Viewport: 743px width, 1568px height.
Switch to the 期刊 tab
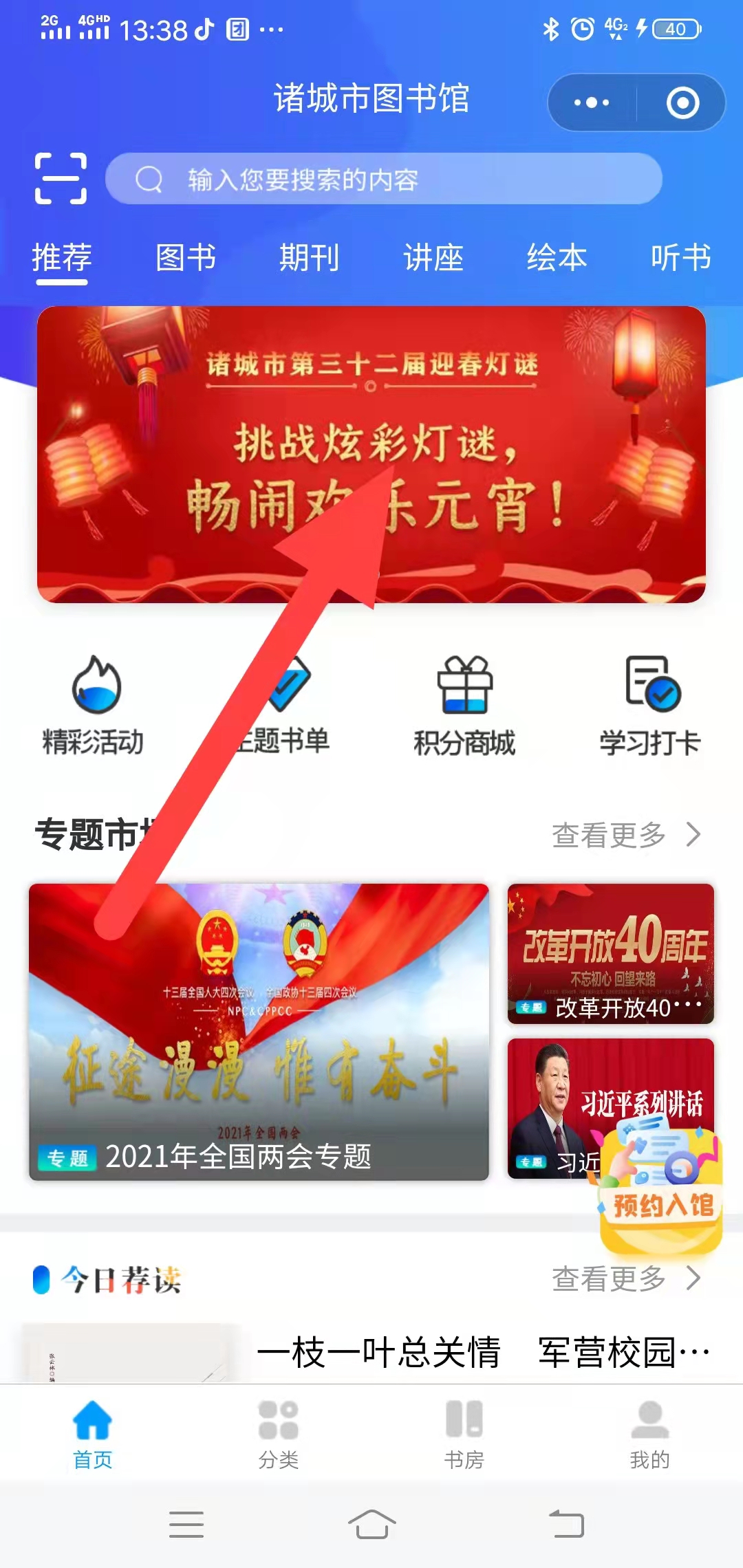pos(310,258)
